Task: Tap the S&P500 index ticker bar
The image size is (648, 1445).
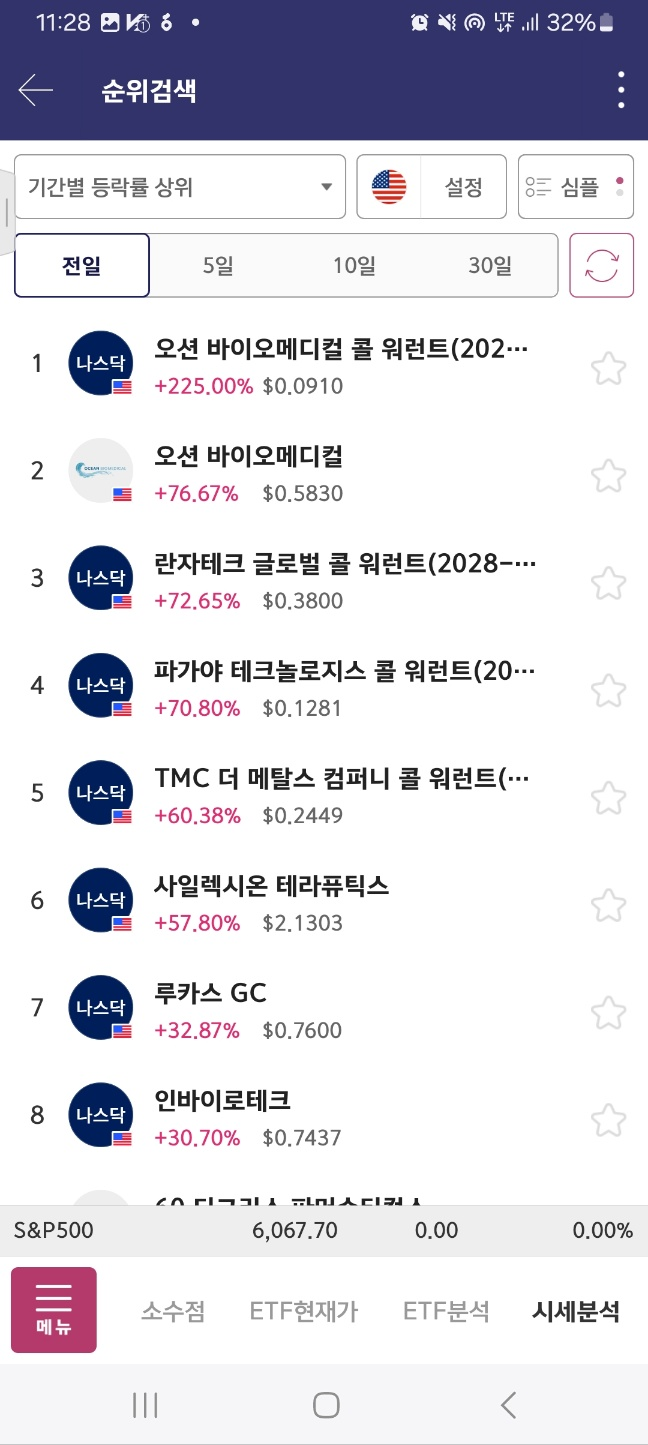Action: [x=324, y=1231]
